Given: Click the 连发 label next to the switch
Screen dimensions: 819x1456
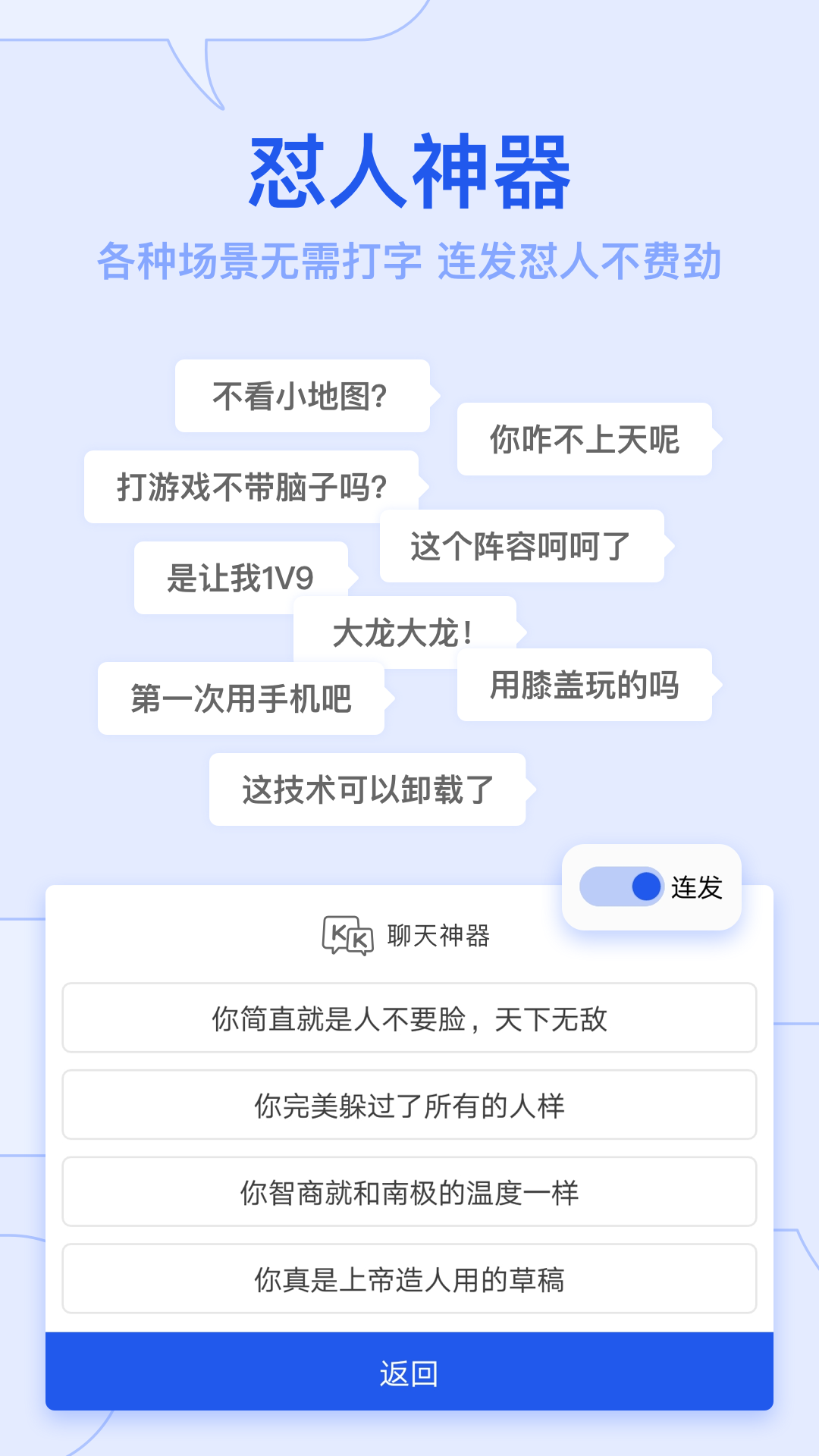Looking at the screenshot, I should click(698, 885).
